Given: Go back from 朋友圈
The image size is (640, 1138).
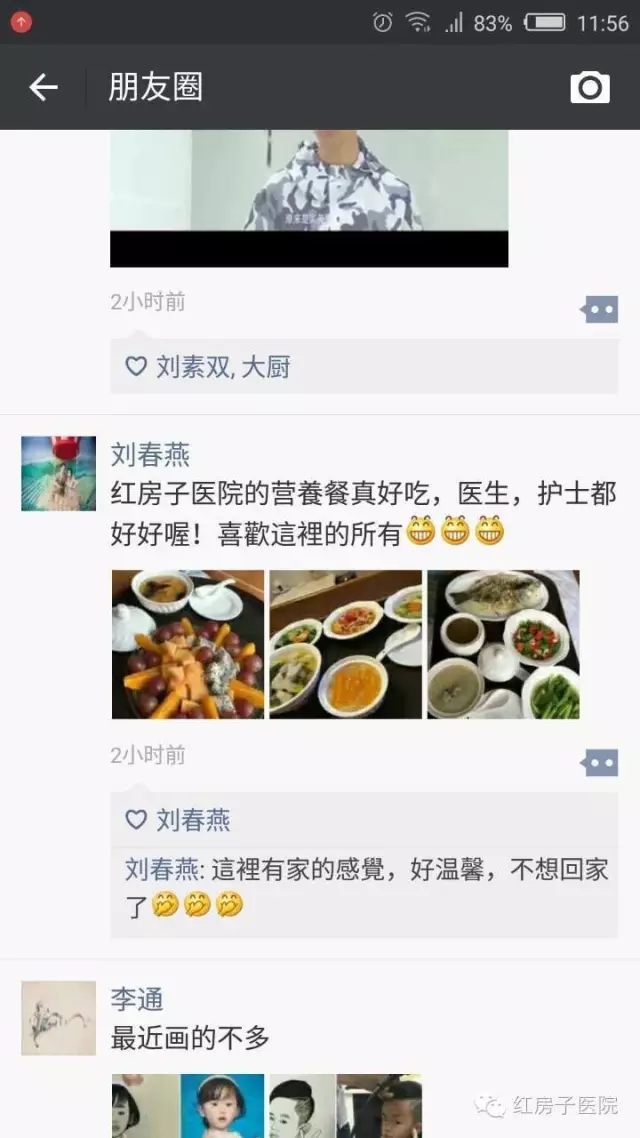Looking at the screenshot, I should (x=43, y=88).
